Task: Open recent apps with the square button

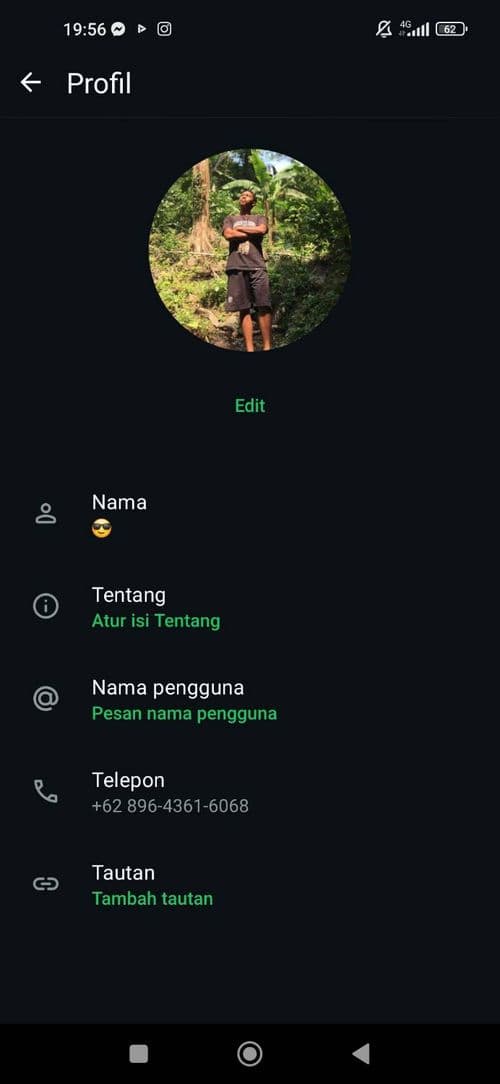Action: pos(138,1054)
